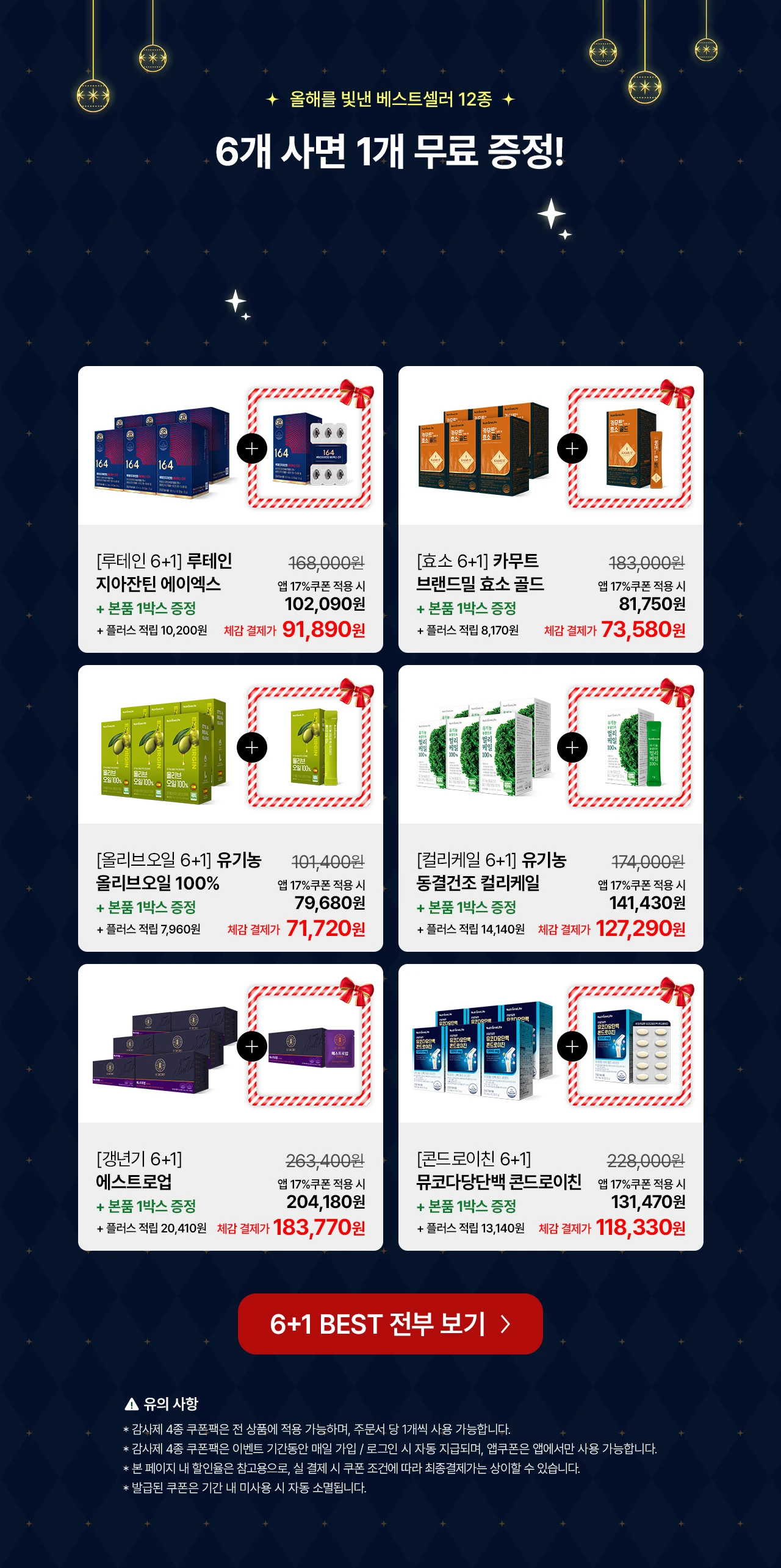This screenshot has width=781, height=1568.
Task: Tap the 6+1 BEST 전부 보기 button
Action: [390, 1324]
